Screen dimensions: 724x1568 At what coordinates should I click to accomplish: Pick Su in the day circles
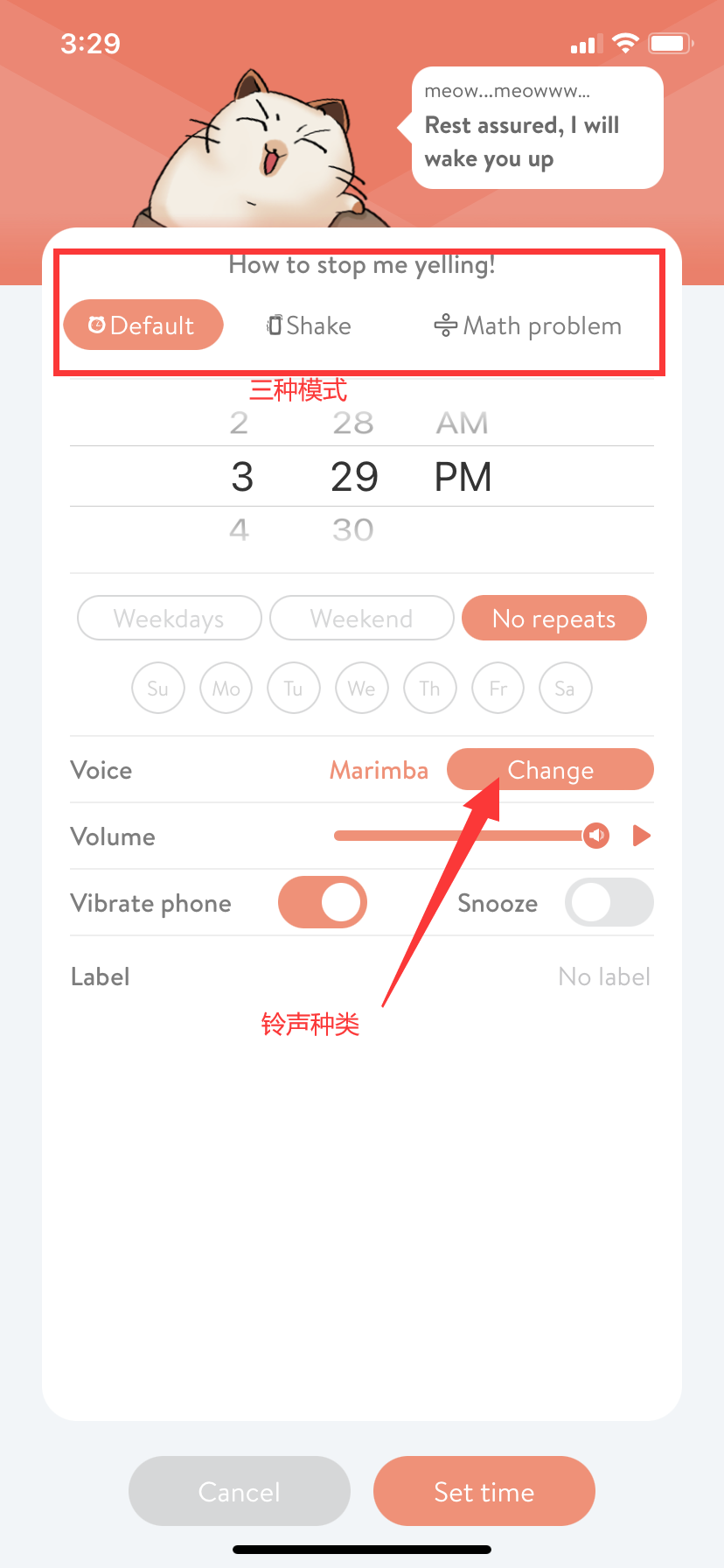tap(158, 689)
